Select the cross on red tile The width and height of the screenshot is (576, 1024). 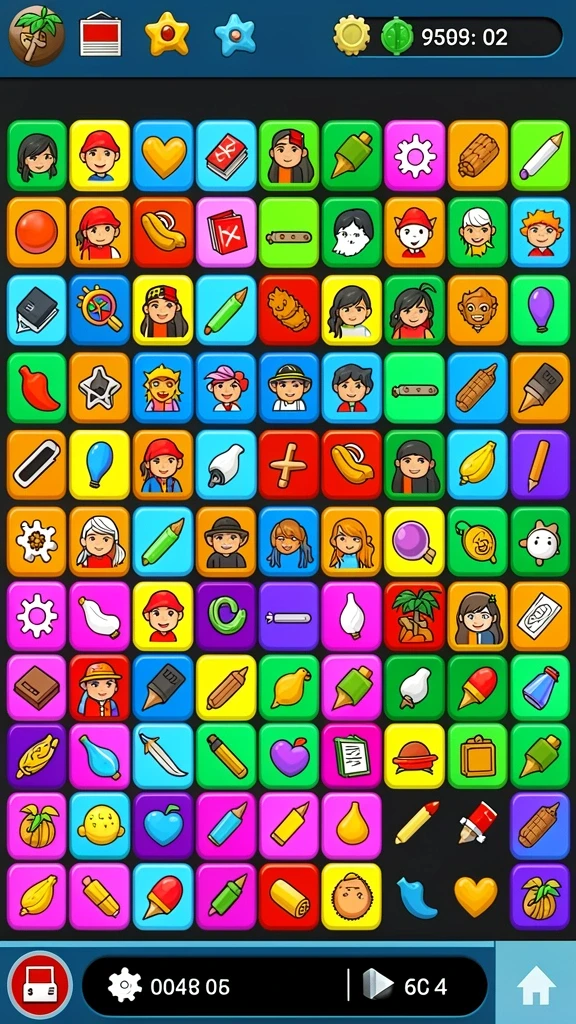[x=289, y=464]
